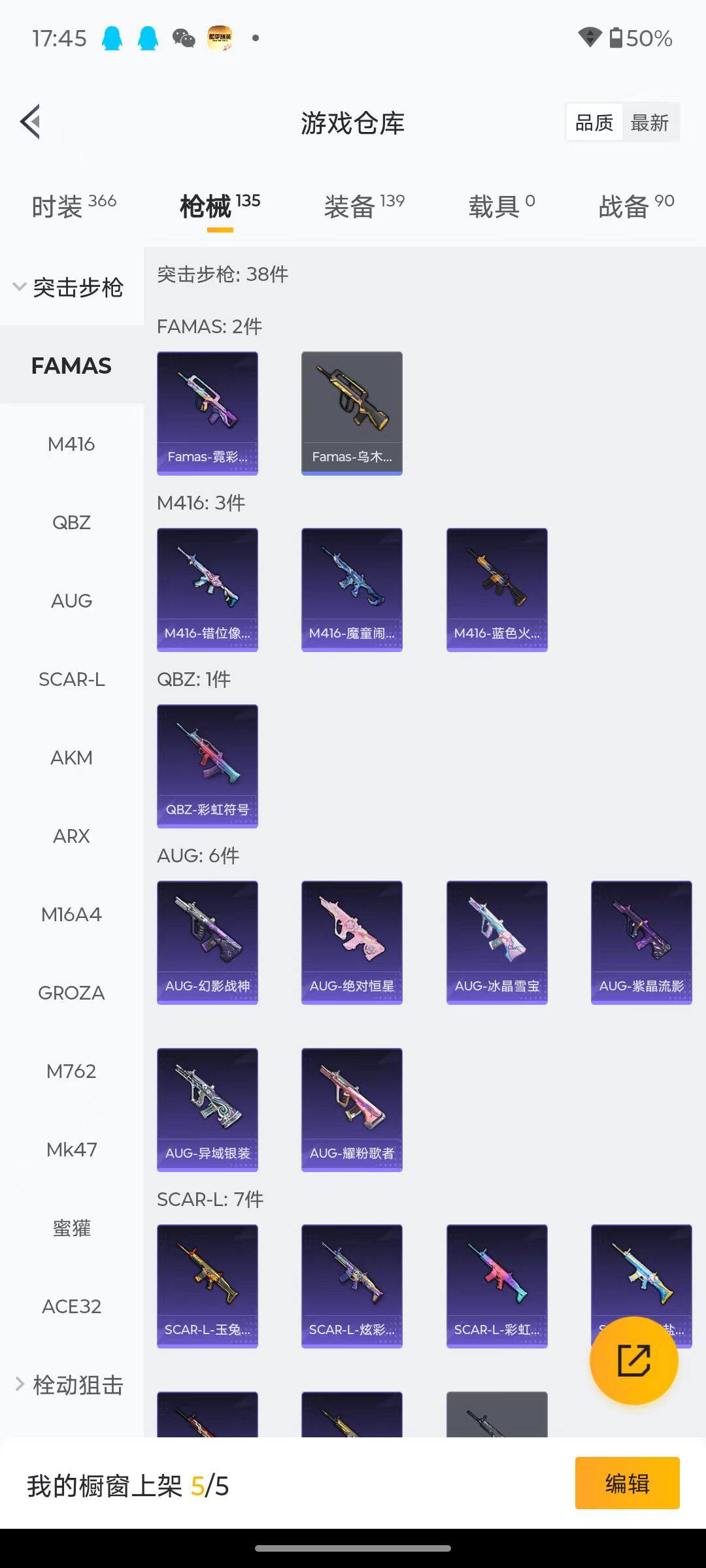Tap the orange floating share button
Viewport: 706px width, 1568px height.
coord(633,1361)
